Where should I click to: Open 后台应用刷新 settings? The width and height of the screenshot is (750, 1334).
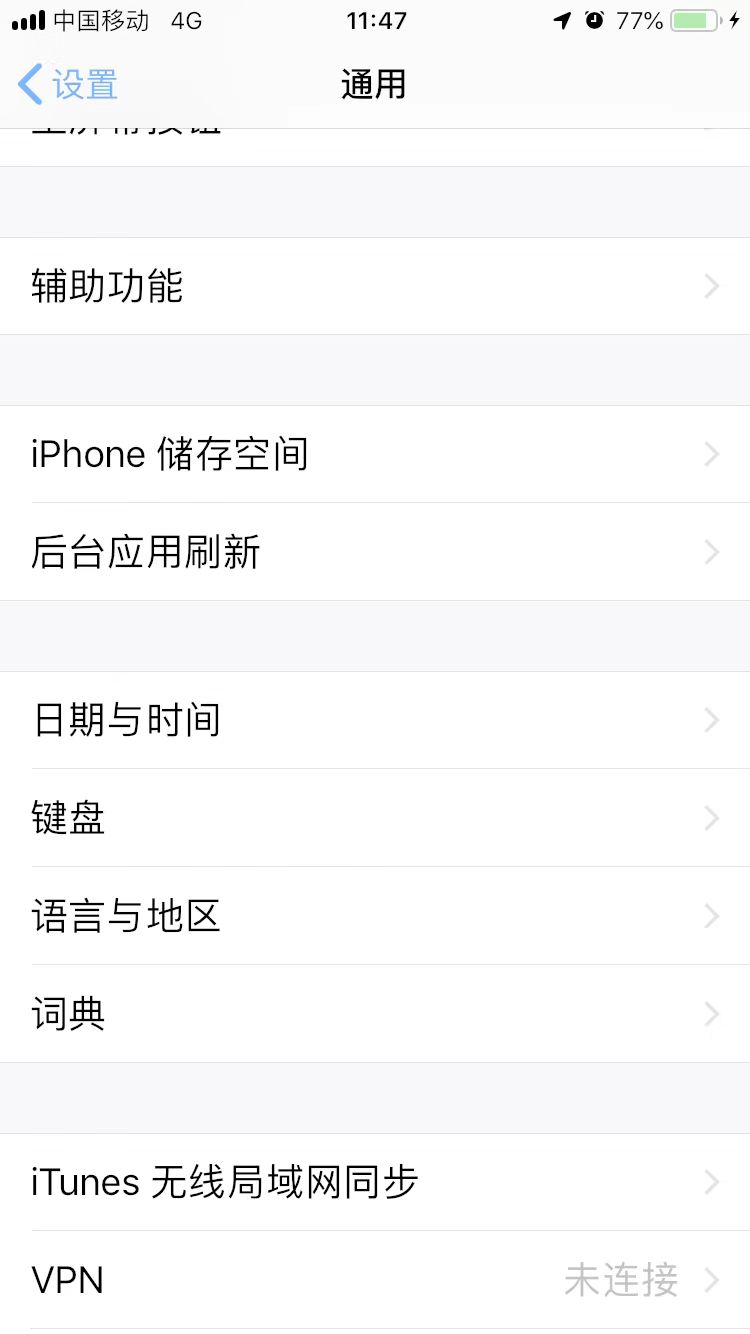point(375,552)
